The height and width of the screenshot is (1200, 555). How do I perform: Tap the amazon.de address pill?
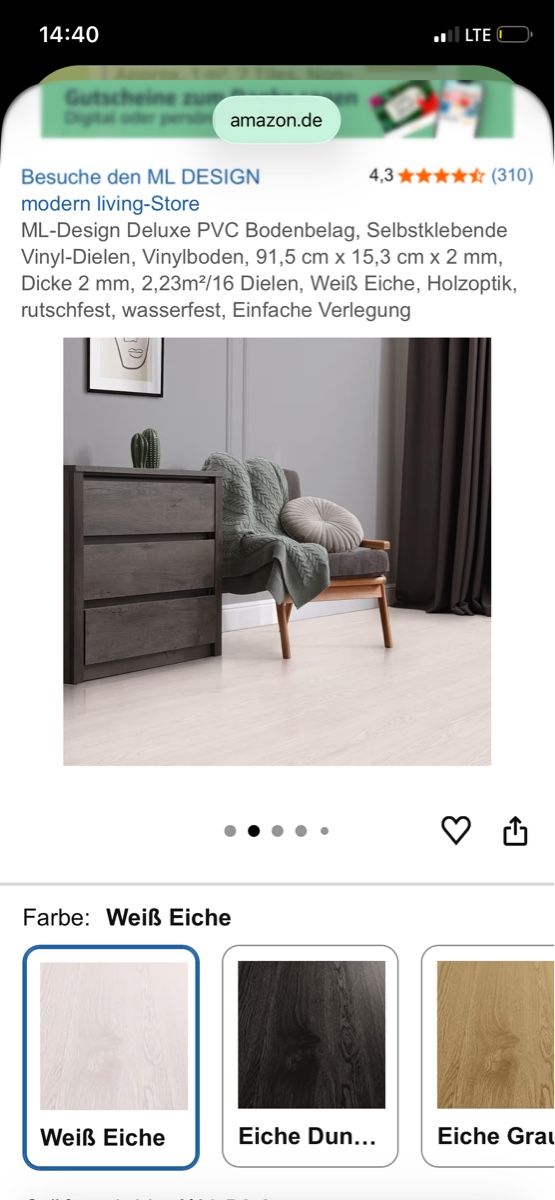coord(276,121)
